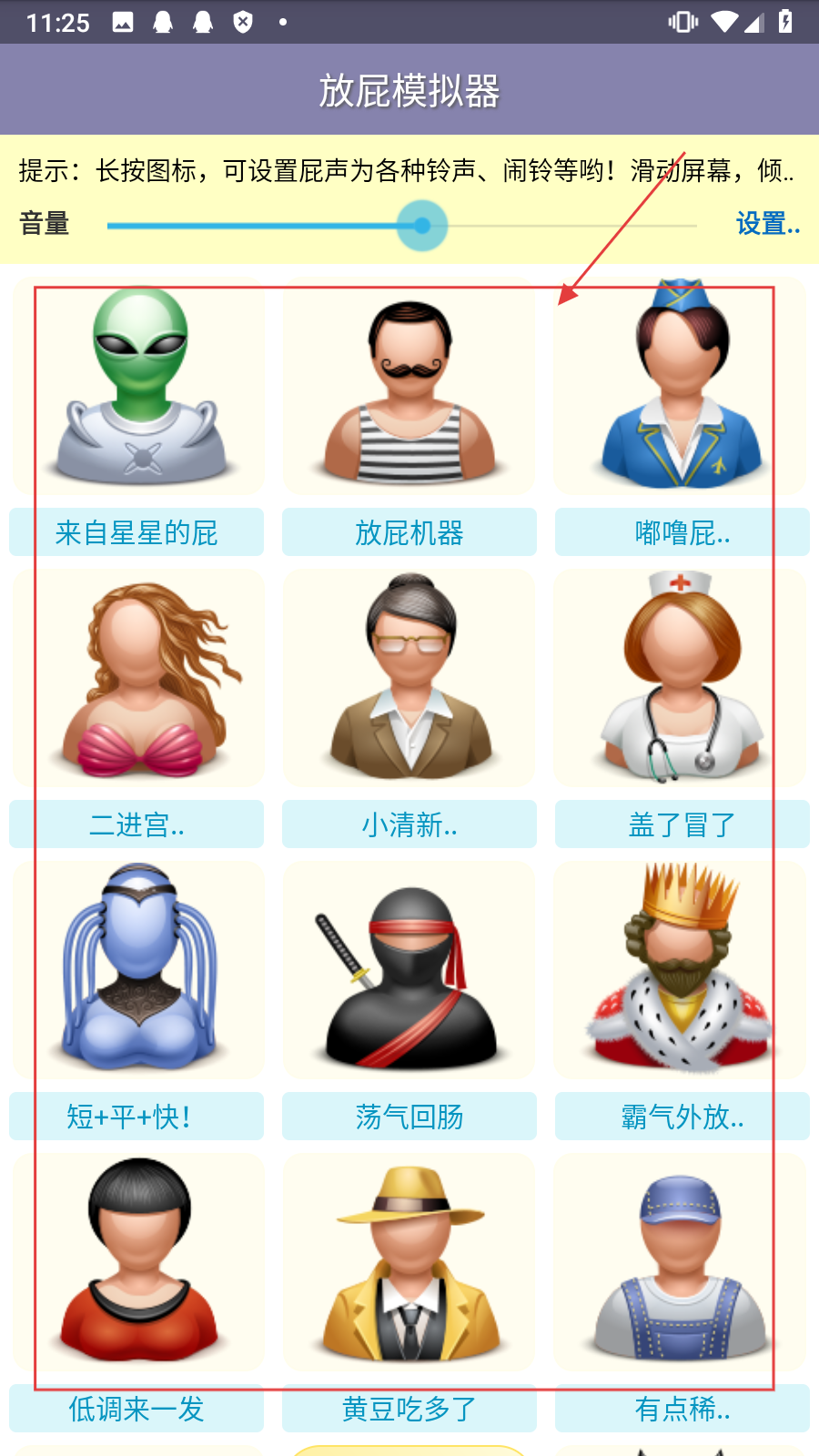
Task: Select the 盖了冒了 button
Action: (682, 824)
